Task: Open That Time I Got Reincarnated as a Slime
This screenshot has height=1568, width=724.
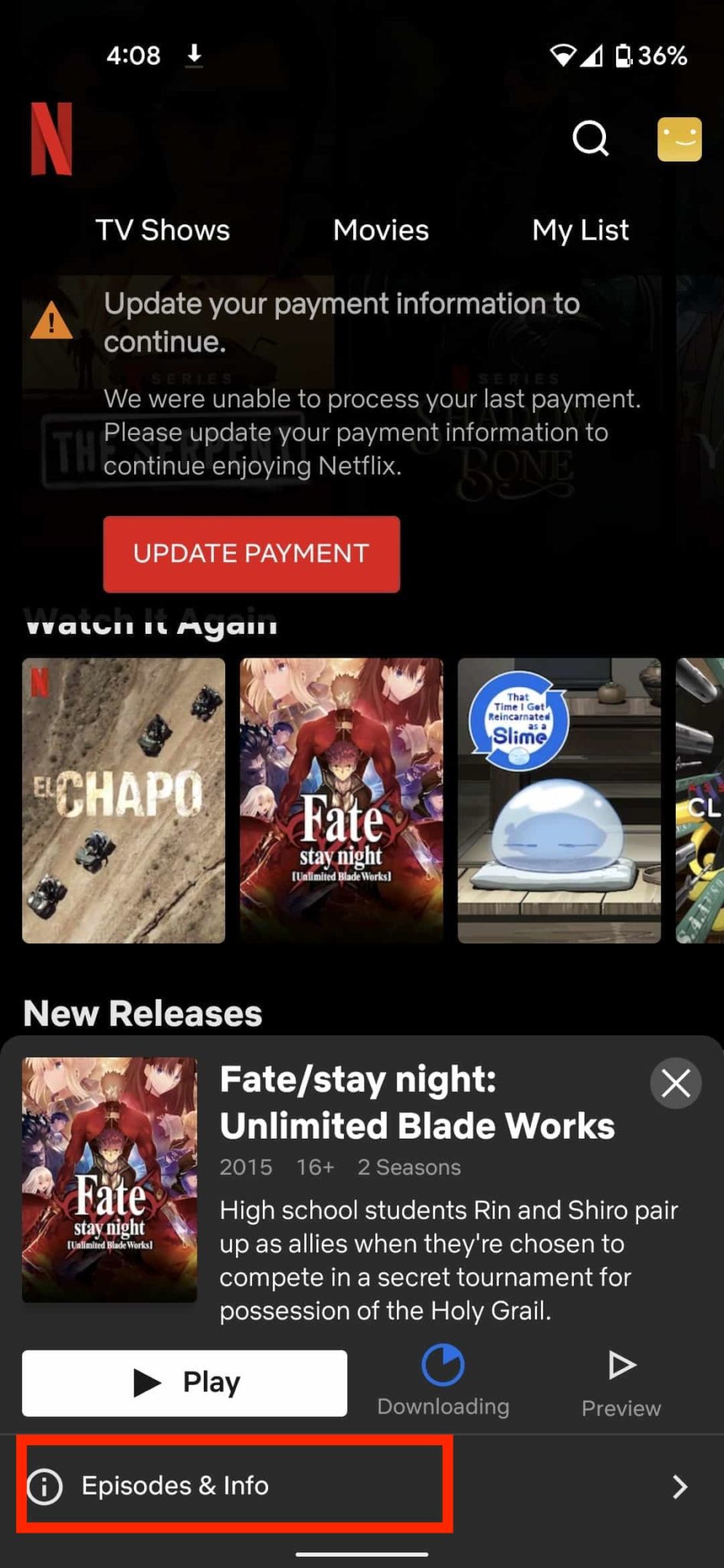Action: pos(559,800)
